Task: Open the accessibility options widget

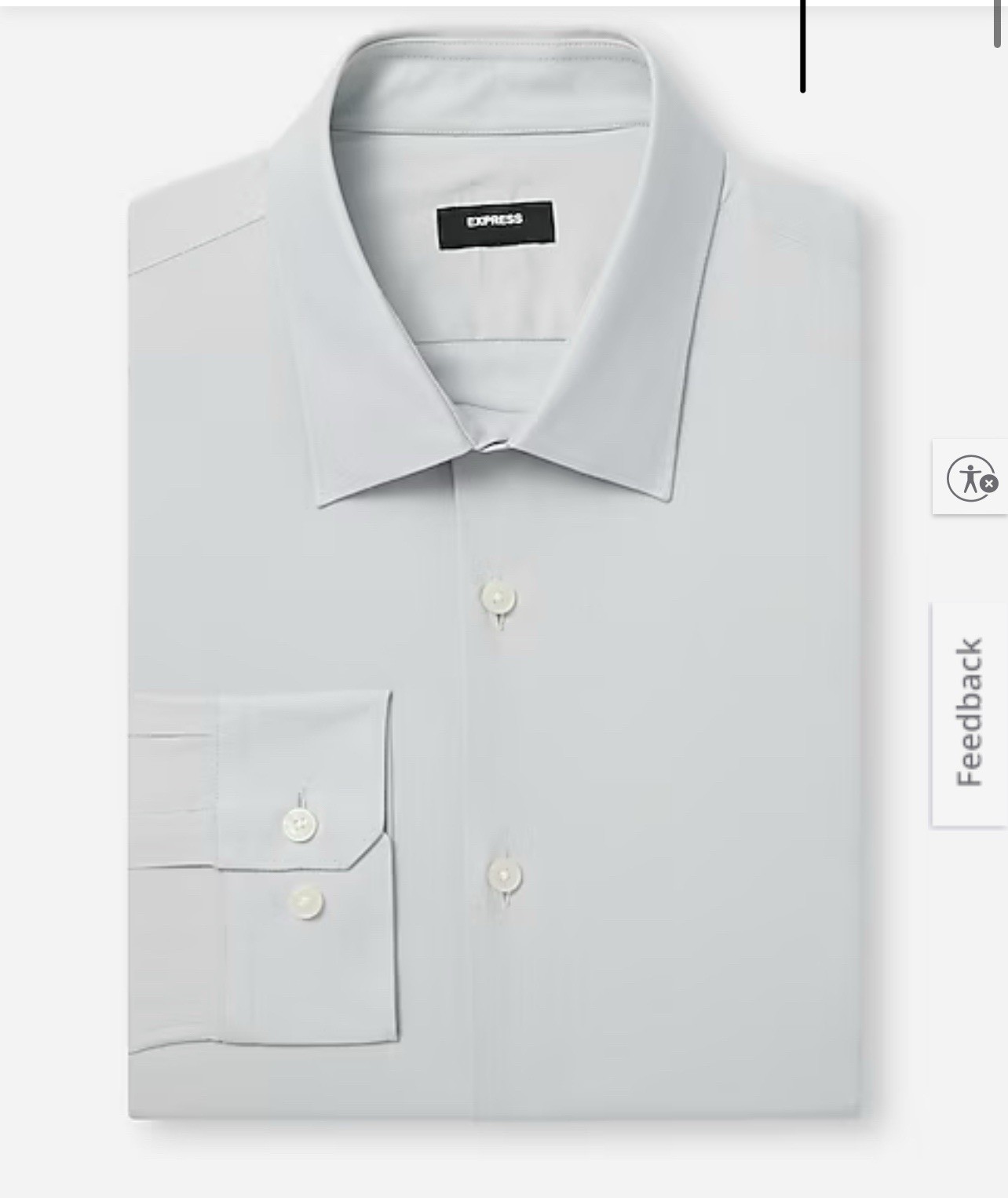Action: tap(971, 477)
